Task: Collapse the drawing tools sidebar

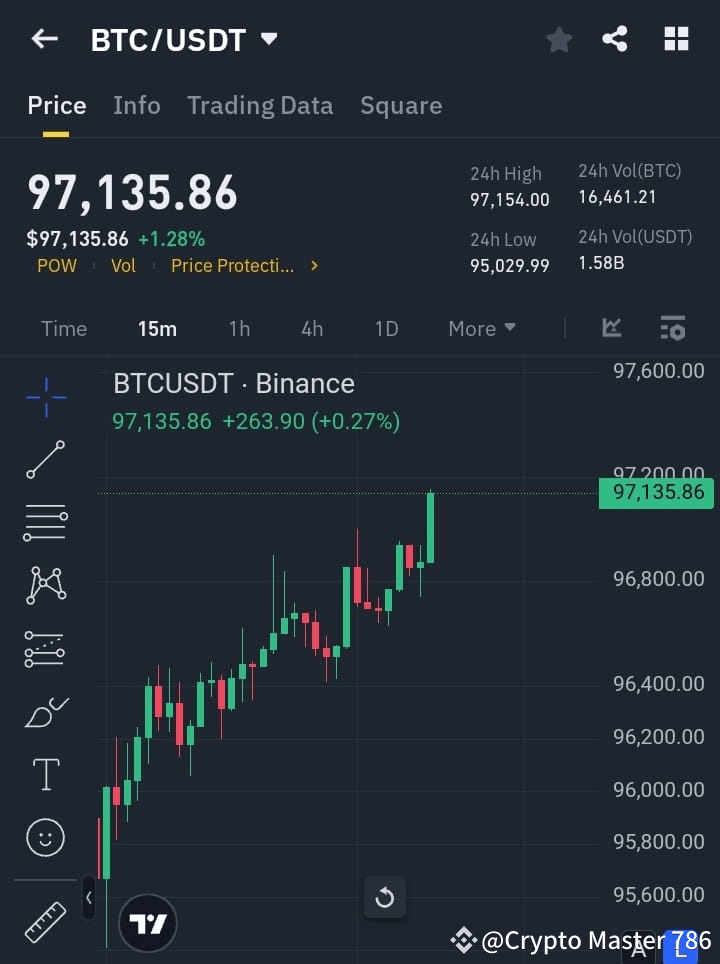Action: tap(89, 897)
